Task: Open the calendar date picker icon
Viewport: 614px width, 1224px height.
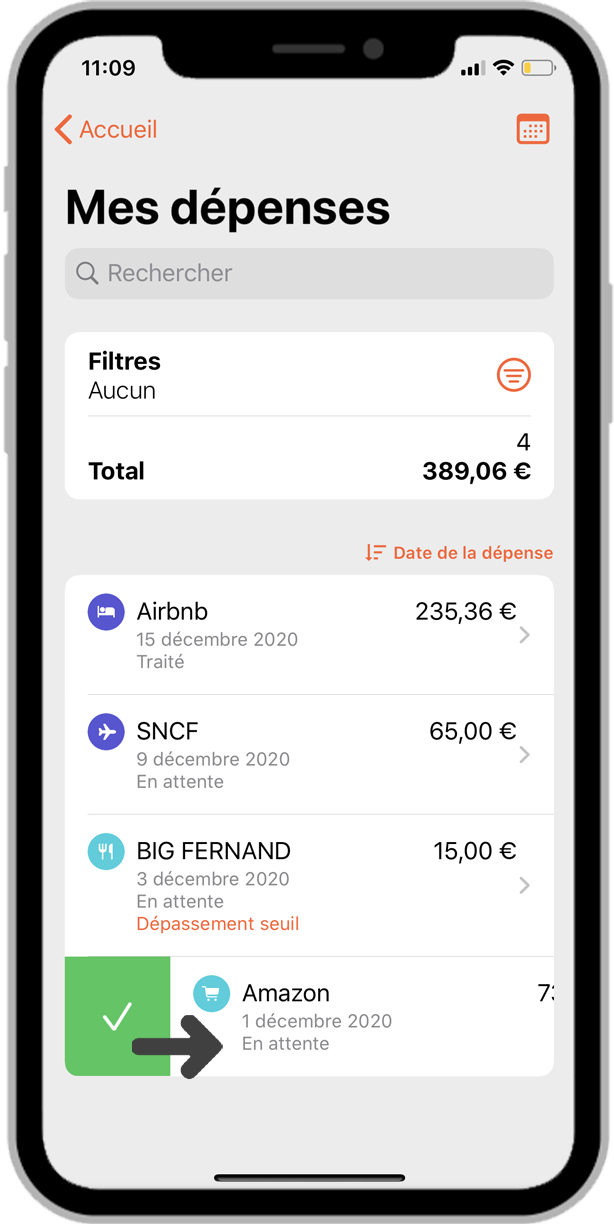Action: (532, 129)
